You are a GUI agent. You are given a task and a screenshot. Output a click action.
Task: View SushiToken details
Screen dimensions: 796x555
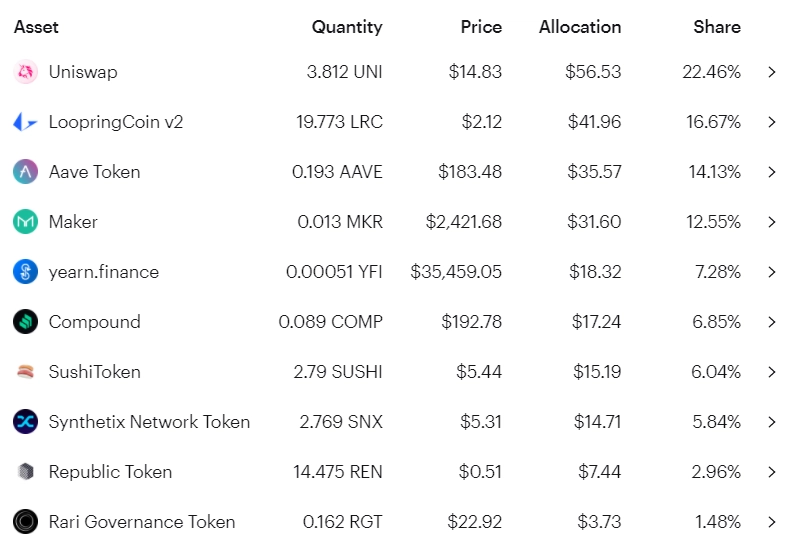pyautogui.click(x=94, y=372)
